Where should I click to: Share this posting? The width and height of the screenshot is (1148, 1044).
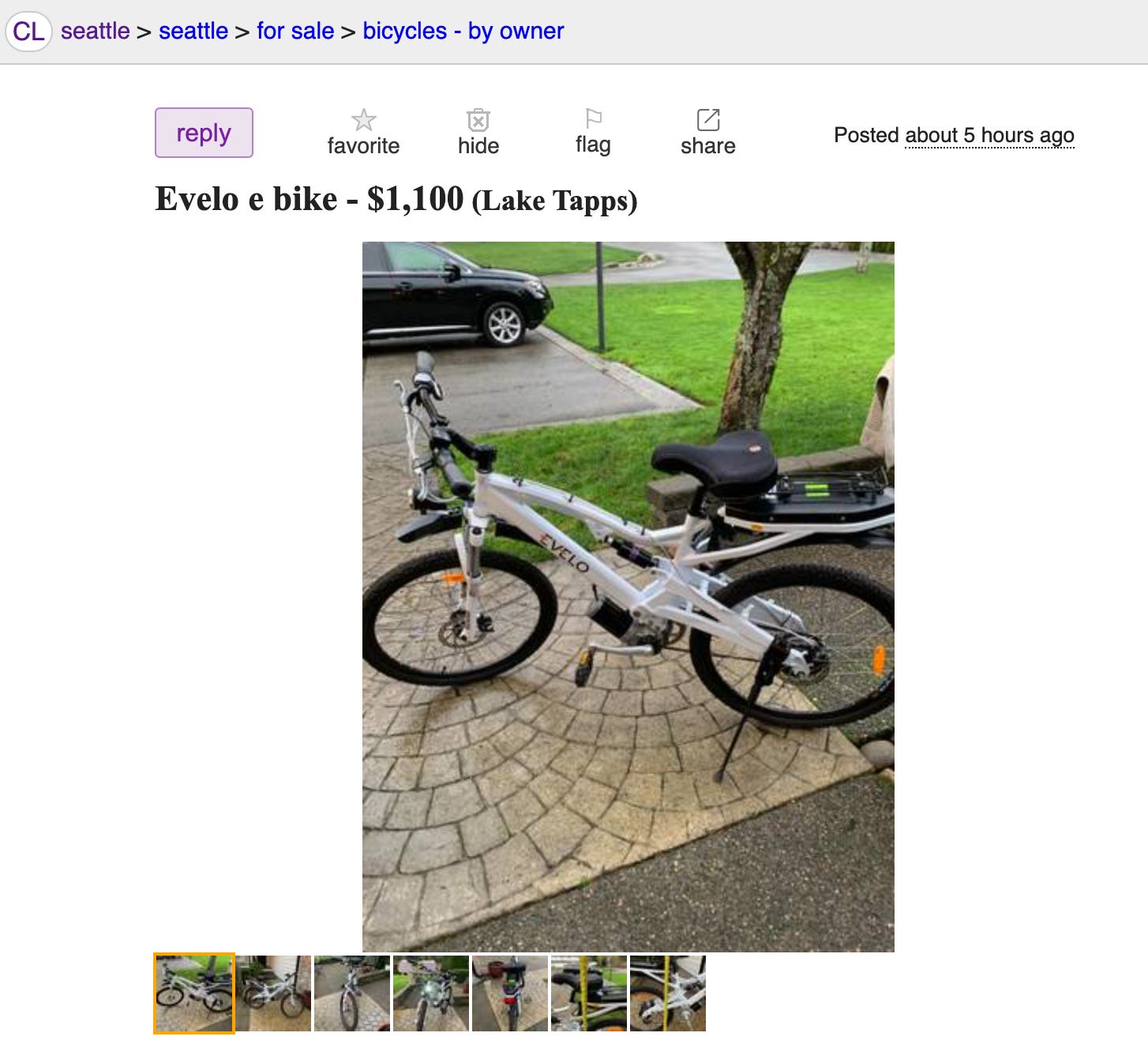click(x=707, y=133)
